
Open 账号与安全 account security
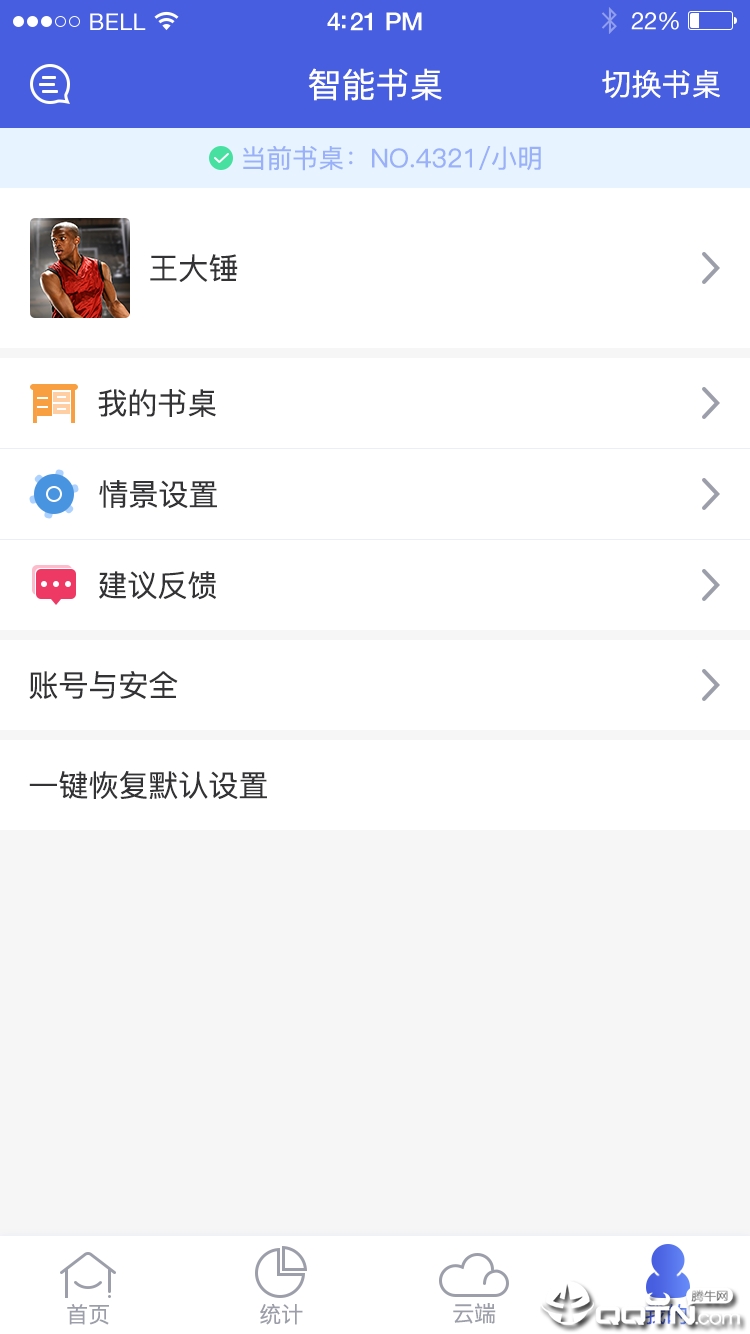375,685
